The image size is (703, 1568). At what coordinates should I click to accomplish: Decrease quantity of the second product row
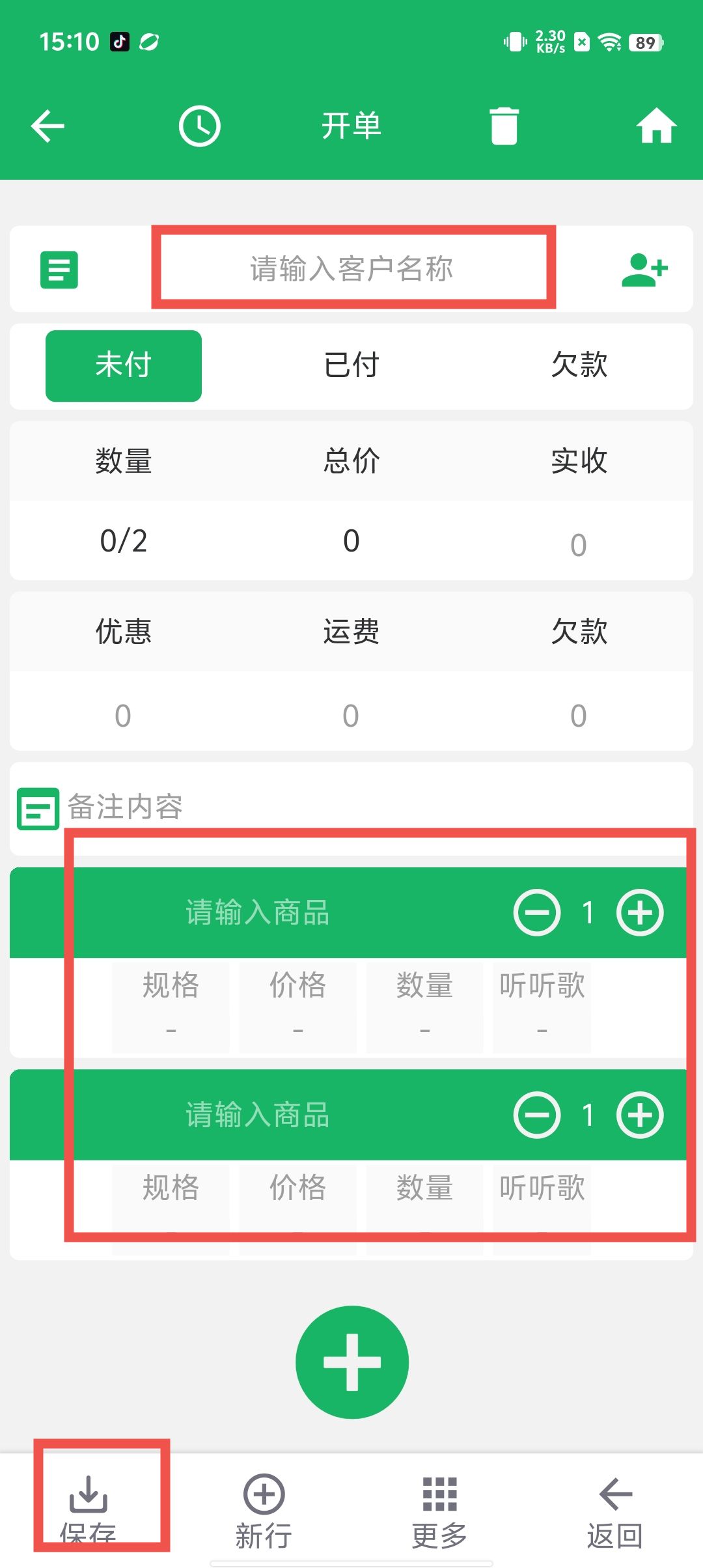[x=537, y=1115]
